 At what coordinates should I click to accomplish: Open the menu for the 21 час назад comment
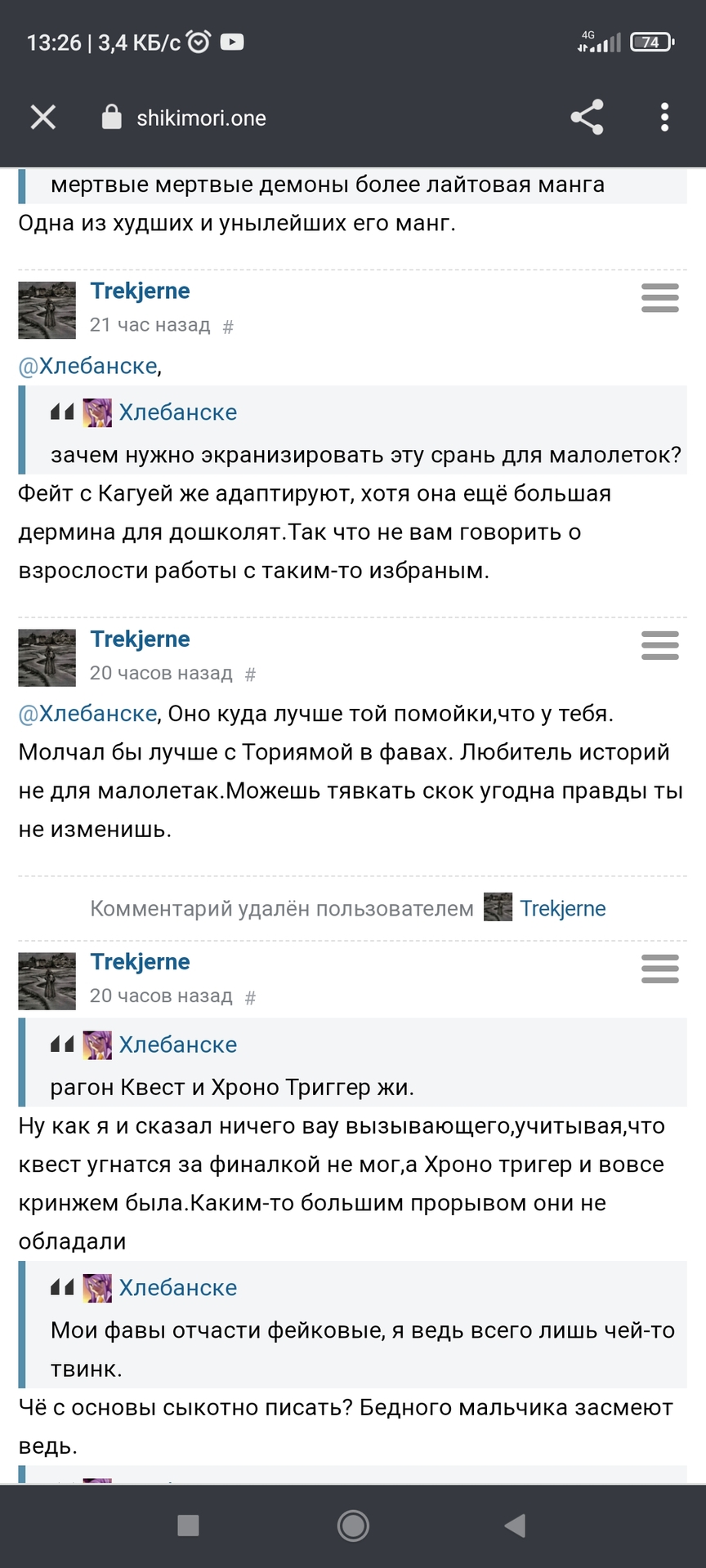[x=660, y=298]
